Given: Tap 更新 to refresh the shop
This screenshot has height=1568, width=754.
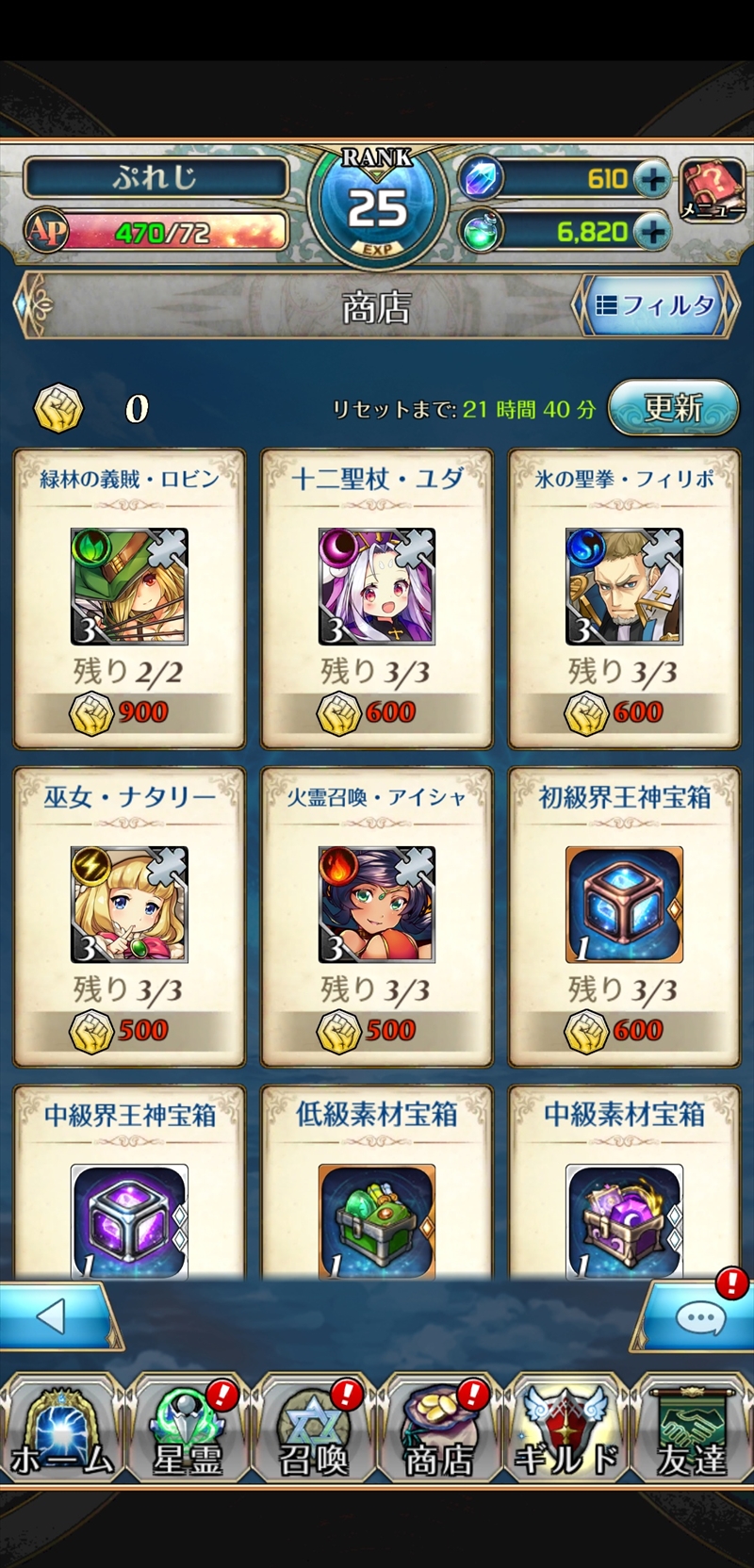Looking at the screenshot, I should (673, 408).
